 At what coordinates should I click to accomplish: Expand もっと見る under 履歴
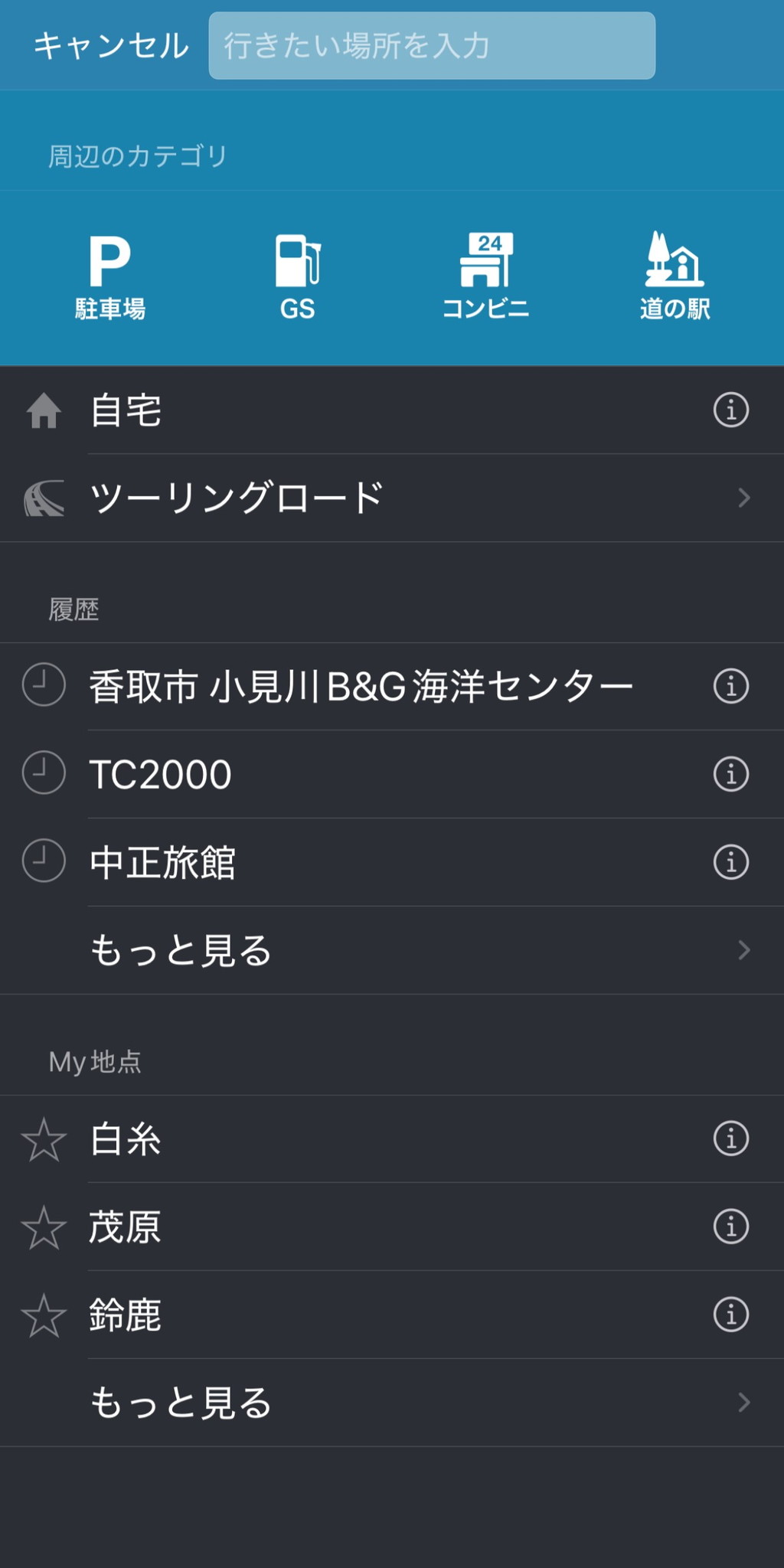[x=392, y=951]
